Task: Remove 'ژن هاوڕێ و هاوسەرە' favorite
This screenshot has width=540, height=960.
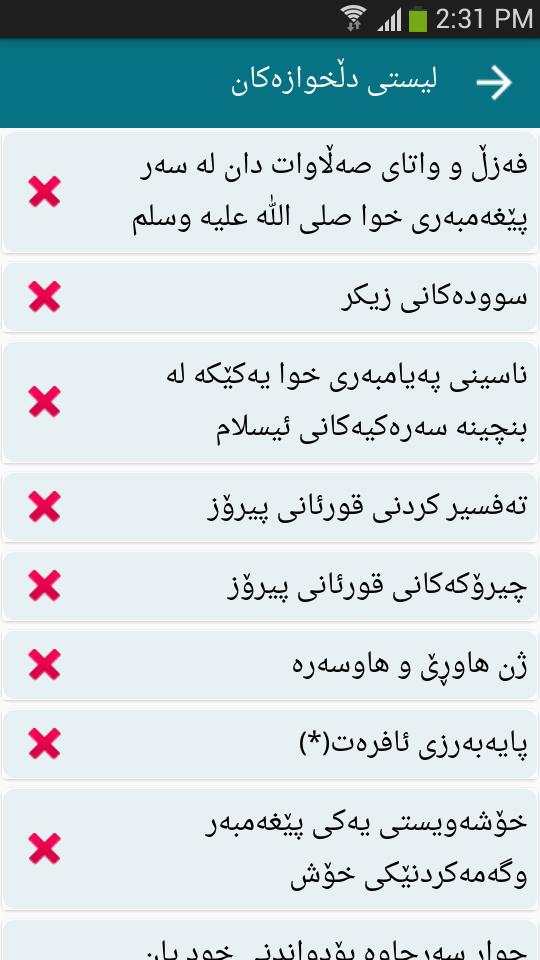Action: click(44, 665)
